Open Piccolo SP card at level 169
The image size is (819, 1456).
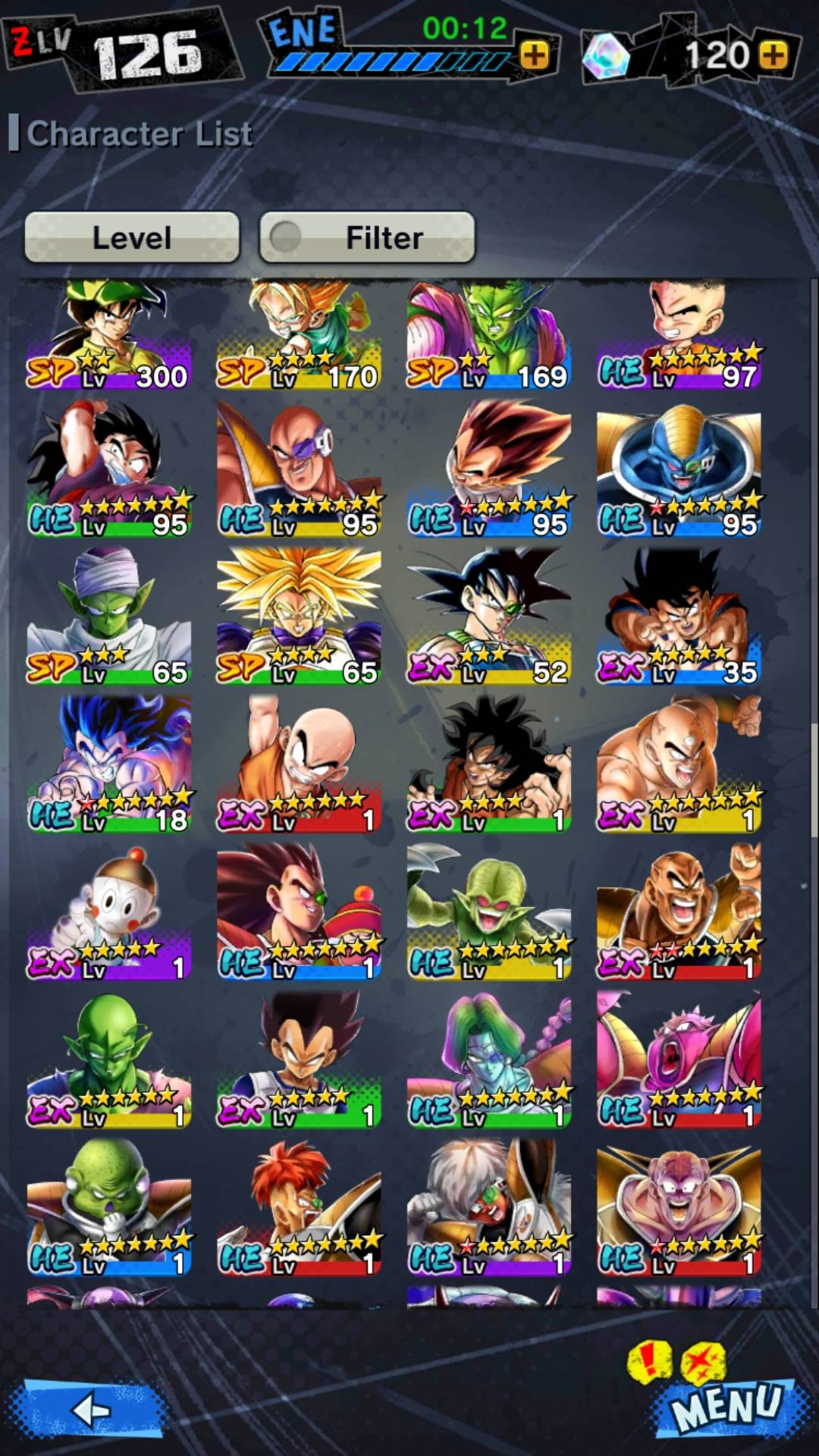click(x=489, y=335)
